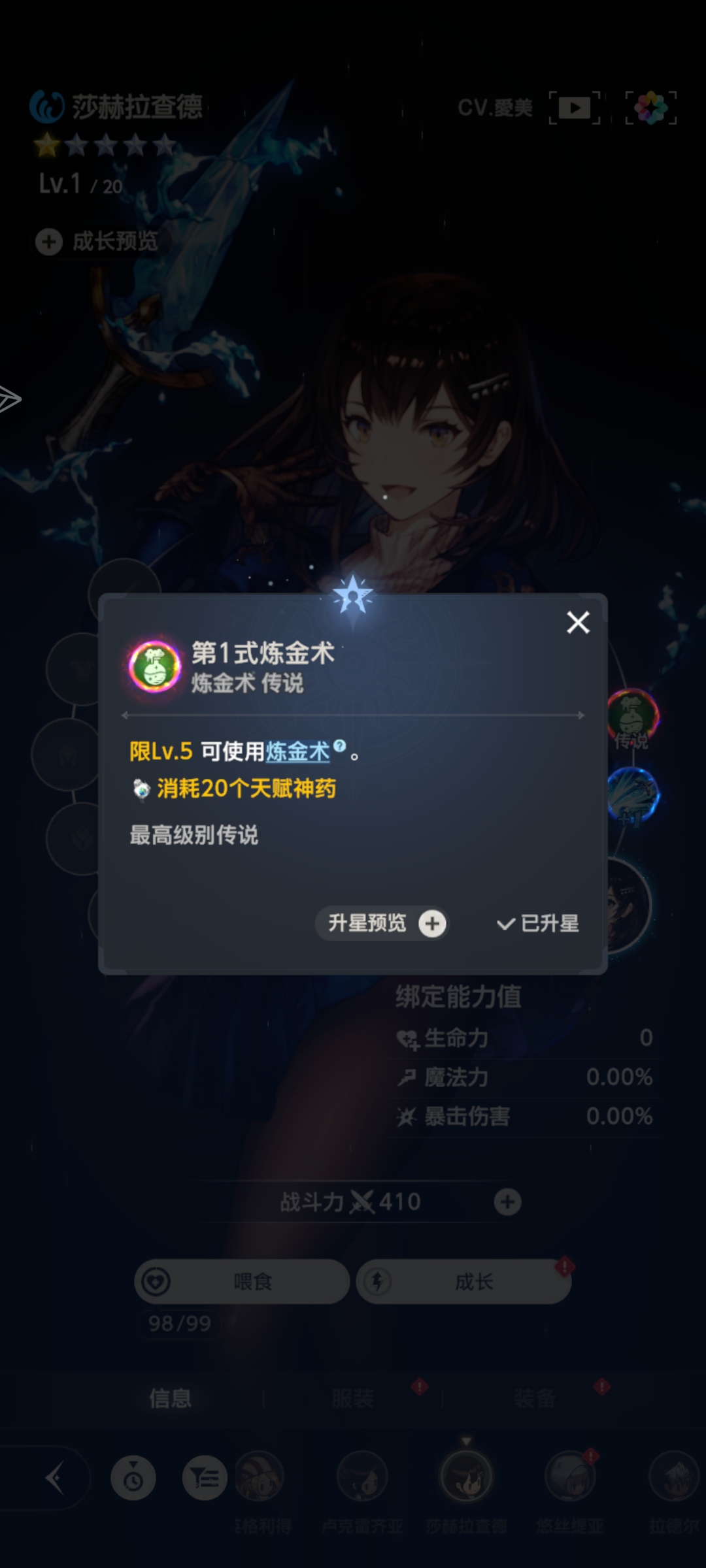Open the underlined 炼金术 link
The height and width of the screenshot is (1568, 706).
pos(297,752)
